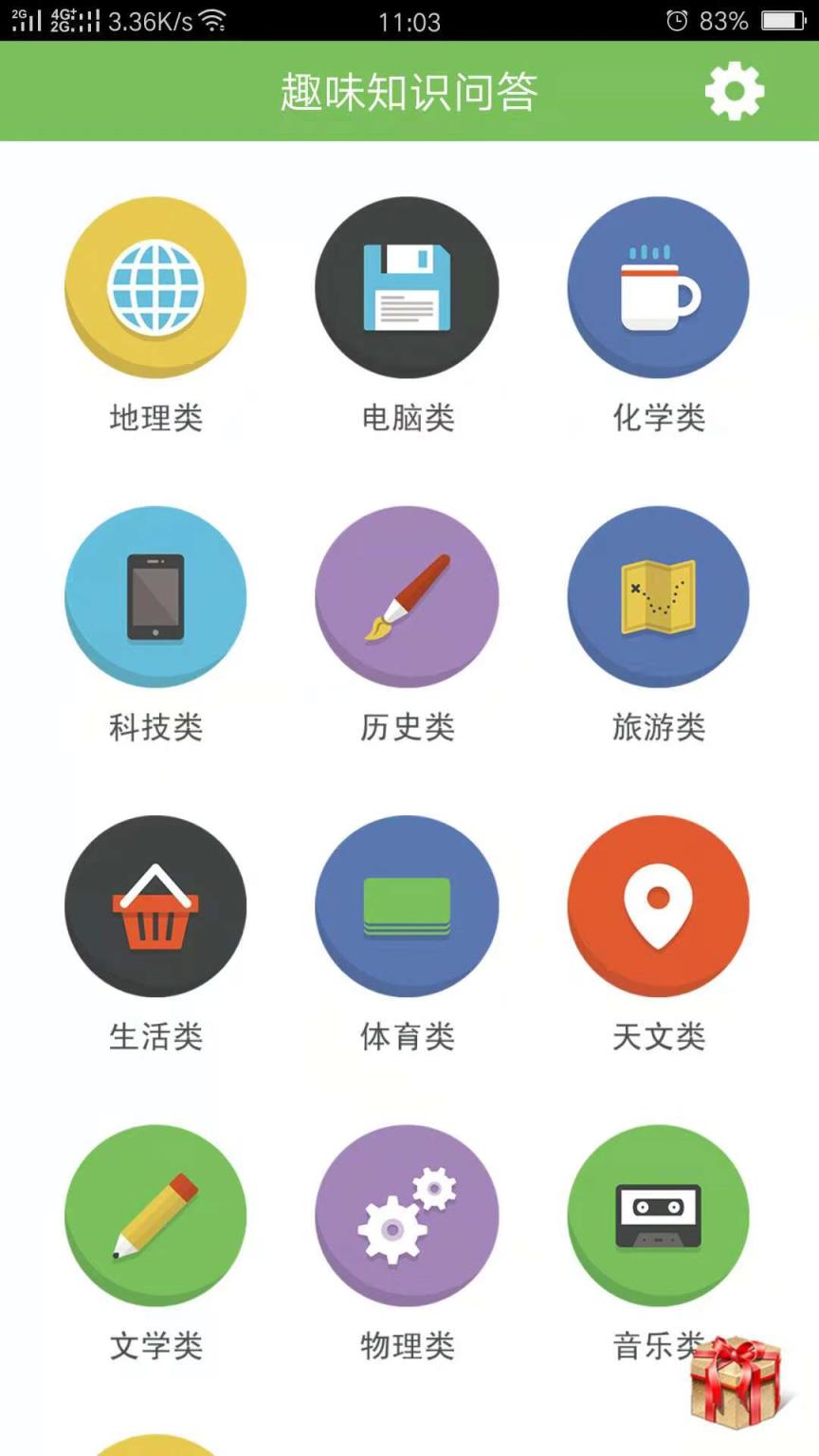
Task: Tap the 趣味知识问答 title bar
Action: (x=408, y=91)
